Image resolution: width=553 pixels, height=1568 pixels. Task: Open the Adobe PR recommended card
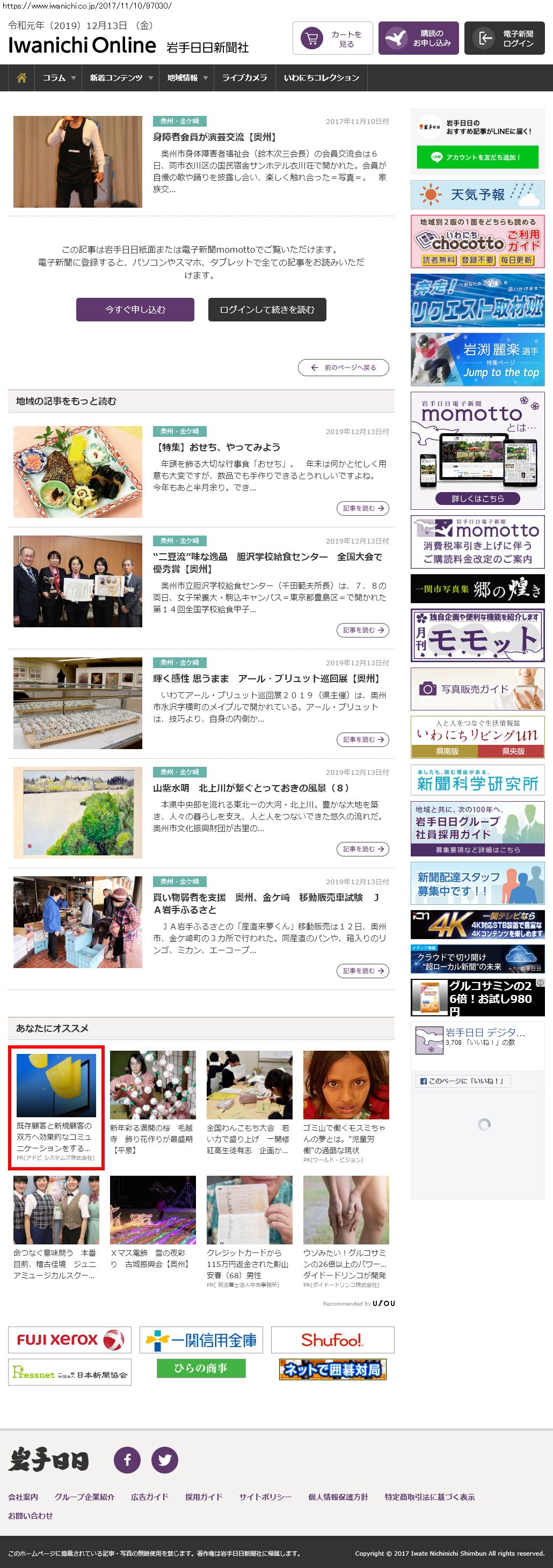pos(56,1107)
